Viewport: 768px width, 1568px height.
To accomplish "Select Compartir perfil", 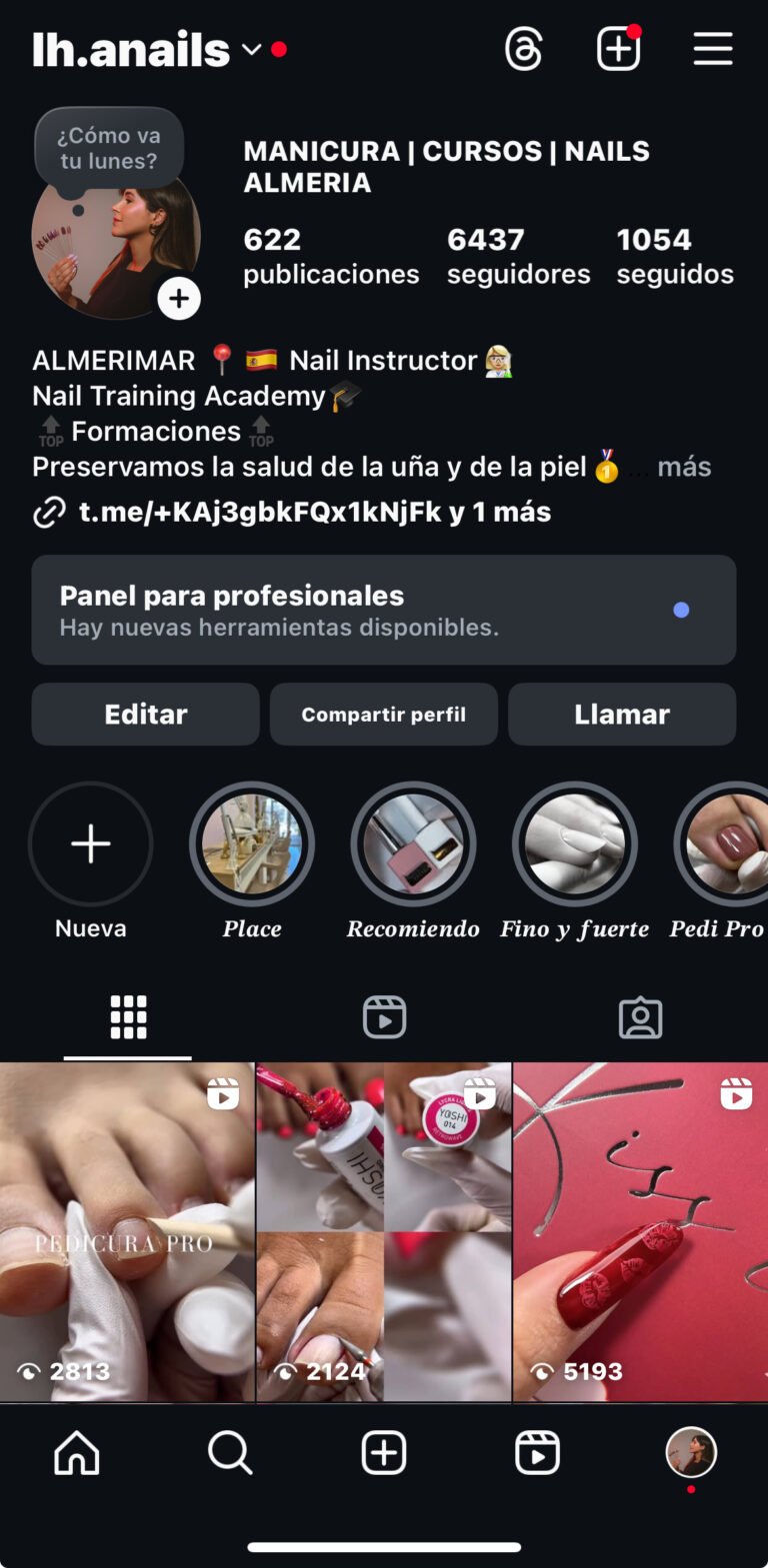I will pos(384,715).
